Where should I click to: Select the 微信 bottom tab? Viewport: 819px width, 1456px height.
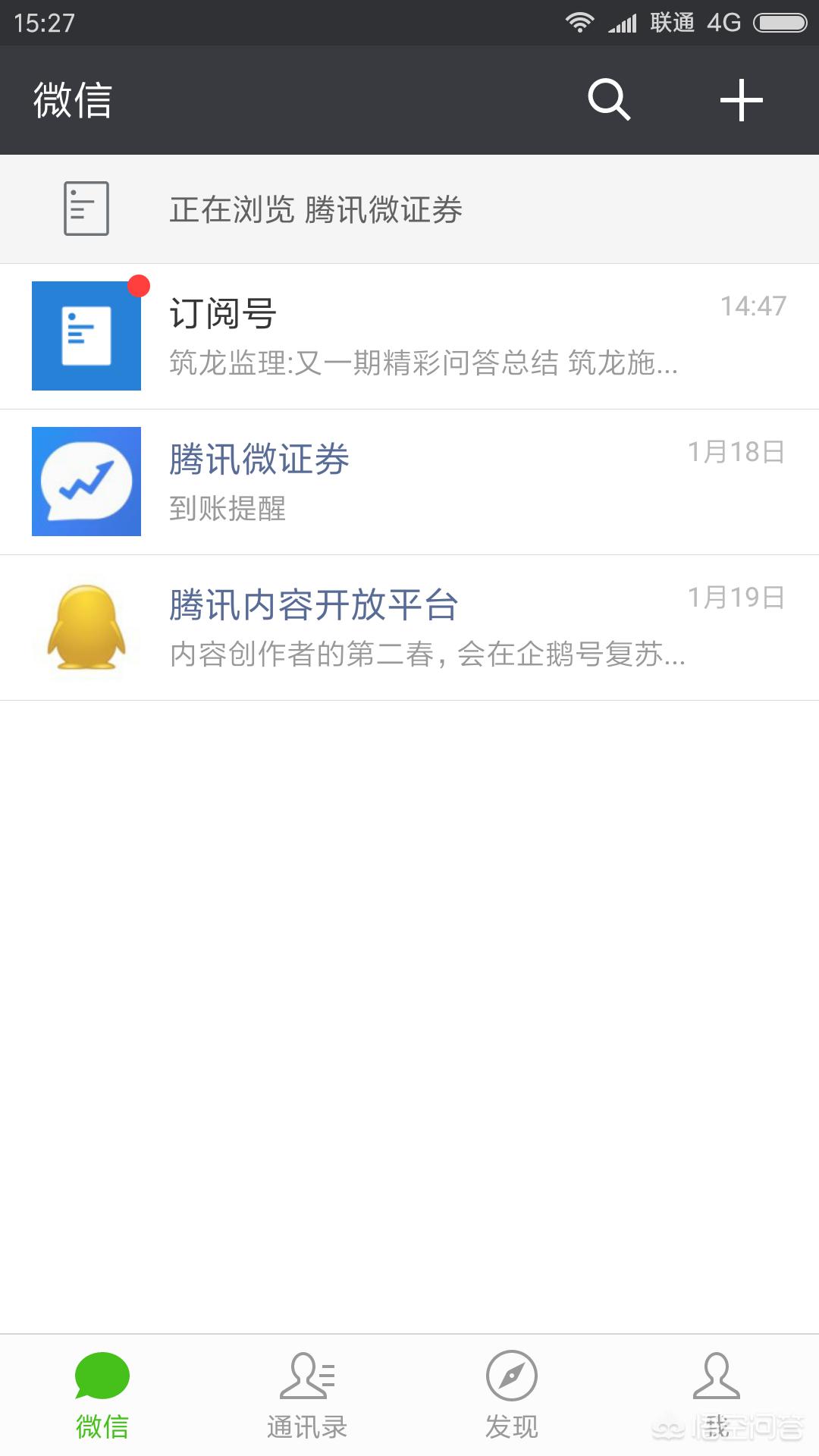(x=102, y=1395)
